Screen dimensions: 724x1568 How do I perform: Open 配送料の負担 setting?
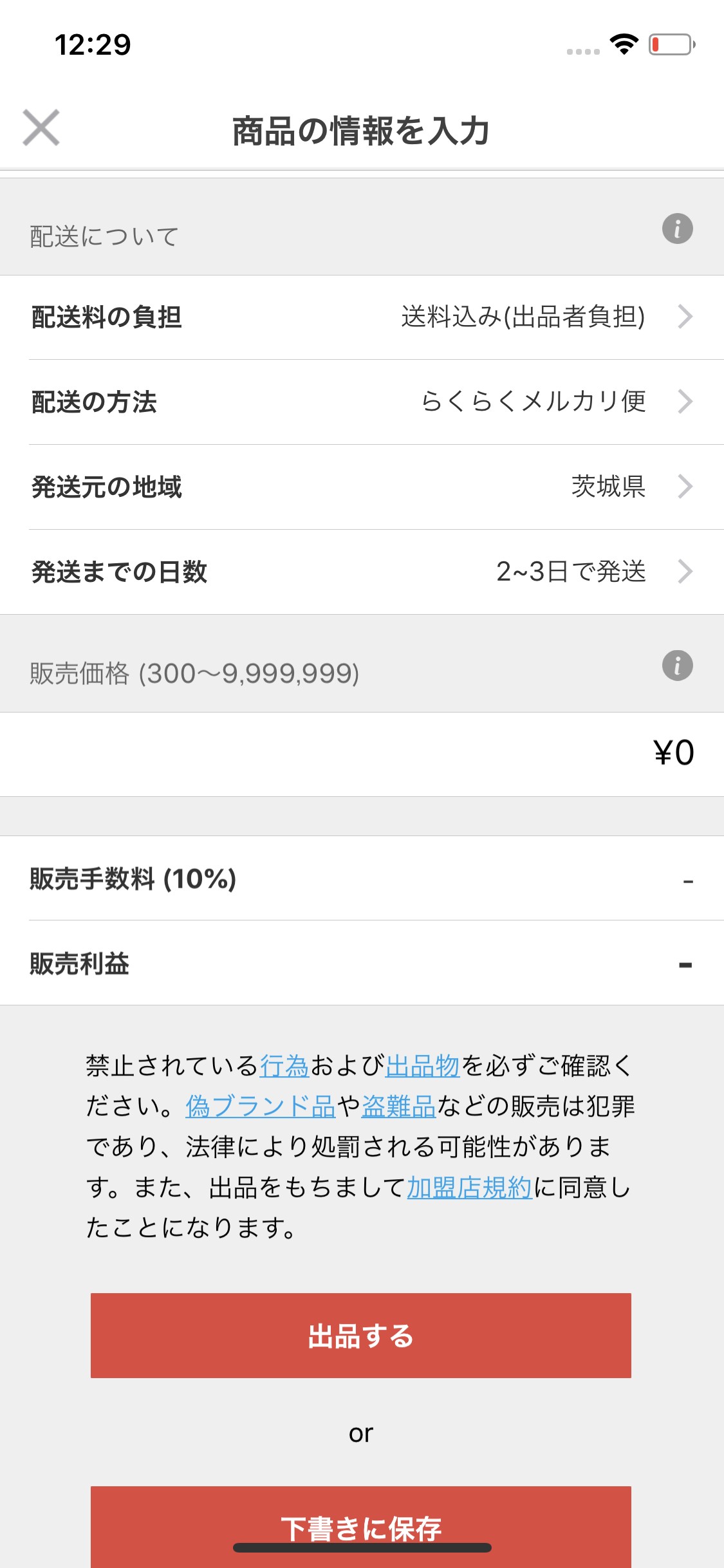pyautogui.click(x=362, y=317)
